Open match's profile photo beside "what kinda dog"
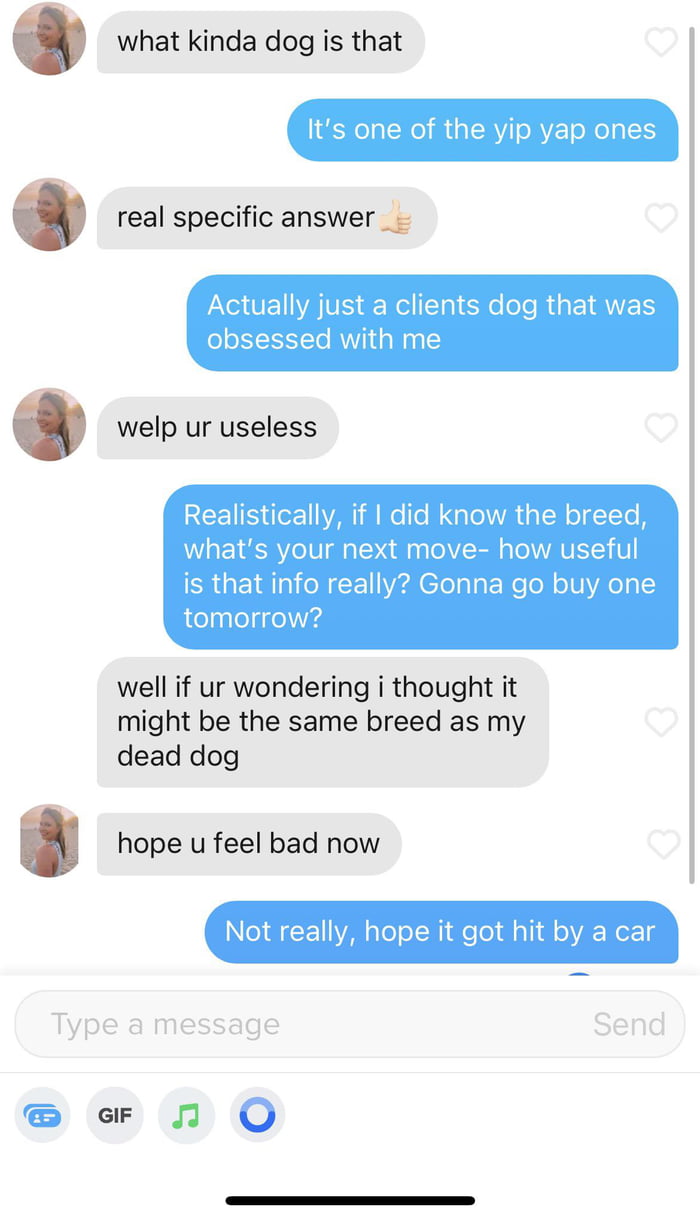The width and height of the screenshot is (700, 1219). click(x=49, y=39)
